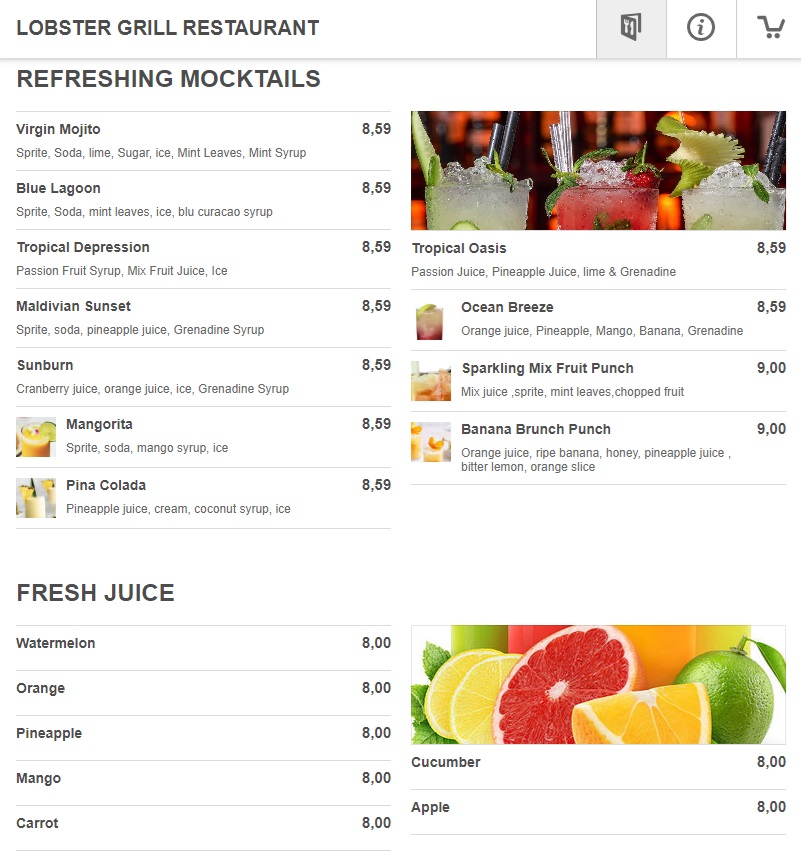801x868 pixels.
Task: Open Banana Brunch Punch item
Action: [598, 447]
